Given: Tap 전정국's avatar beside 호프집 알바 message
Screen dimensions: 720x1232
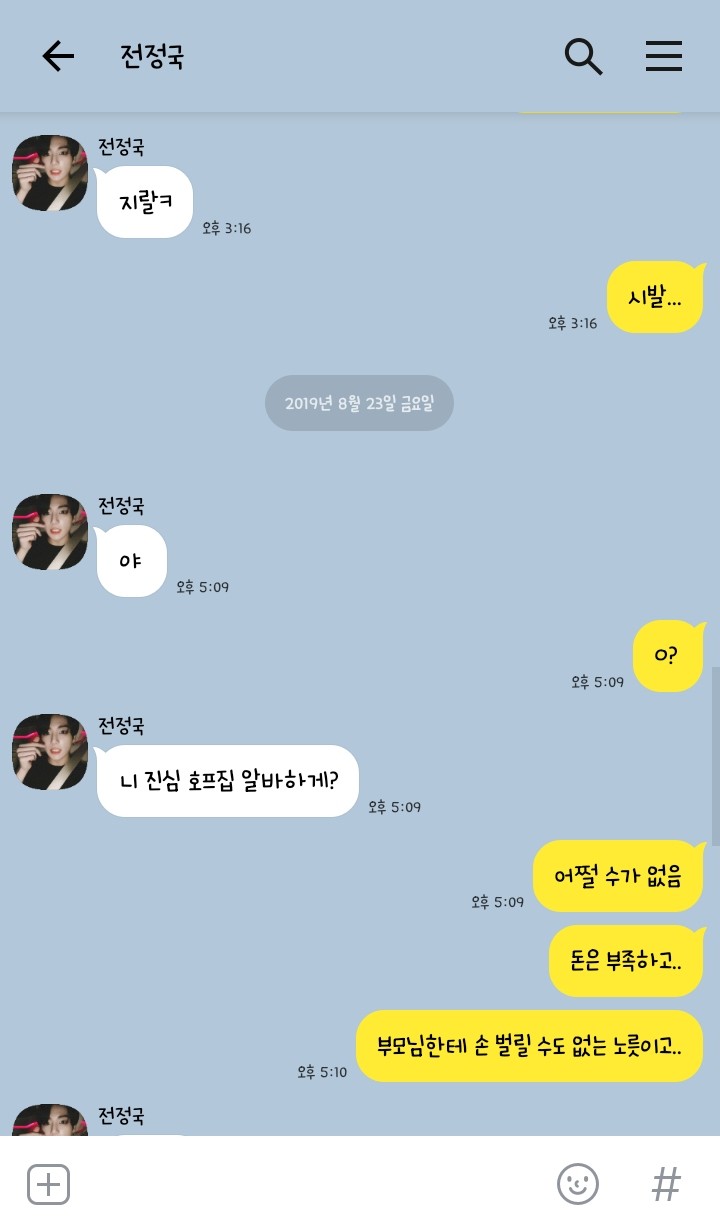Looking at the screenshot, I should (x=50, y=752).
